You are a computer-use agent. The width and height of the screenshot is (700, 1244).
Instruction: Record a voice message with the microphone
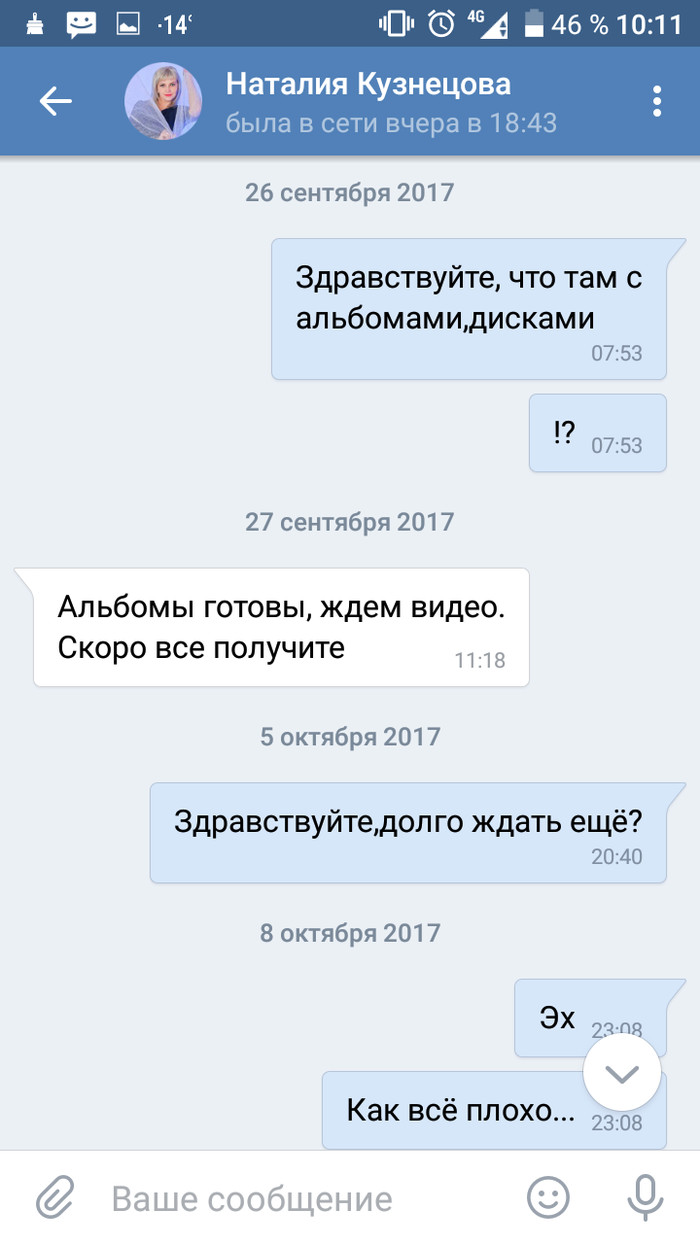coord(645,1197)
